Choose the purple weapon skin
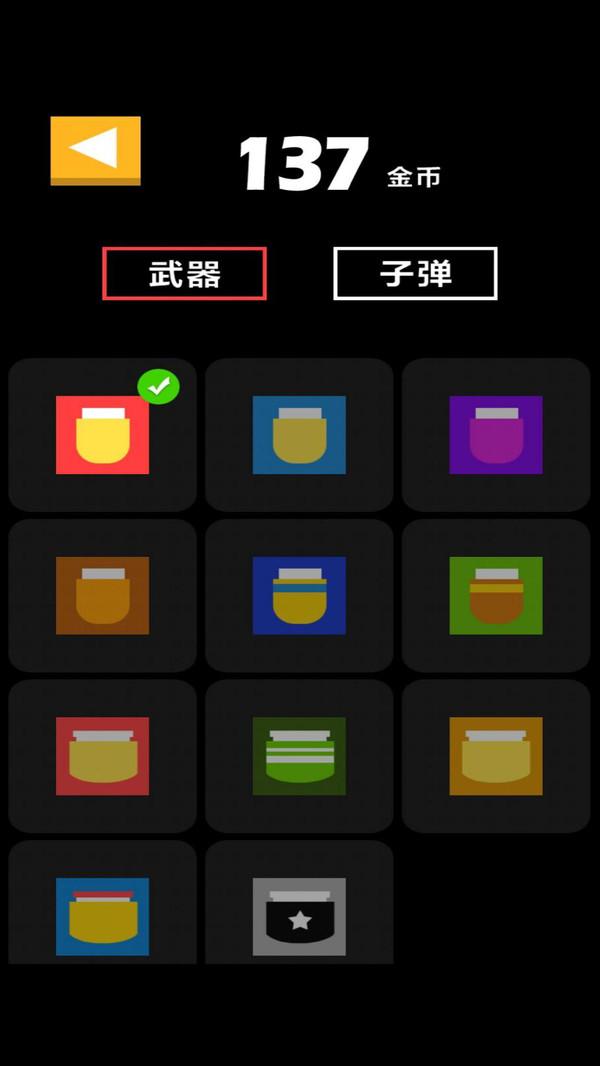The image size is (600, 1066). (x=496, y=435)
